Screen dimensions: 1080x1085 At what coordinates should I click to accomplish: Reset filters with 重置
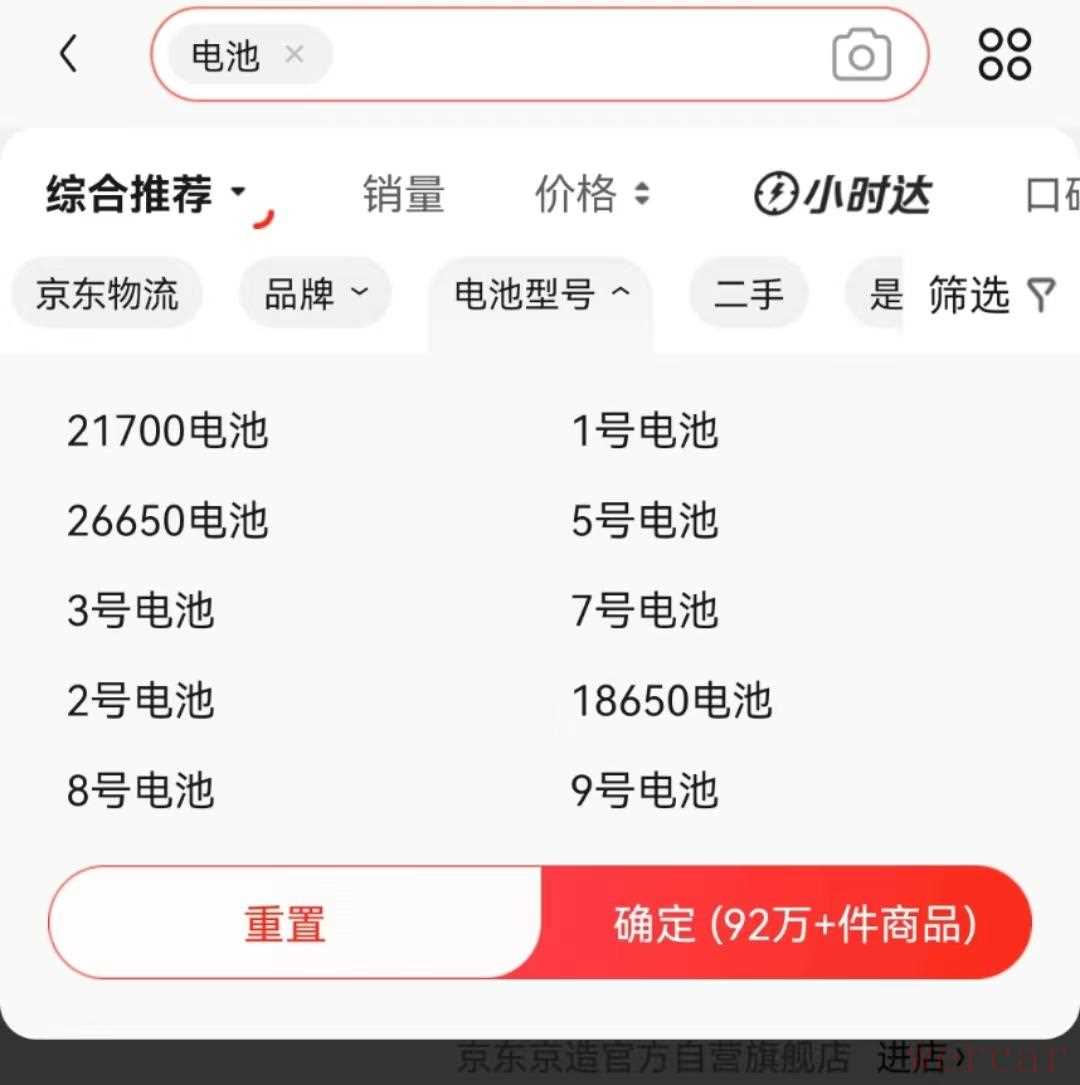click(x=286, y=924)
